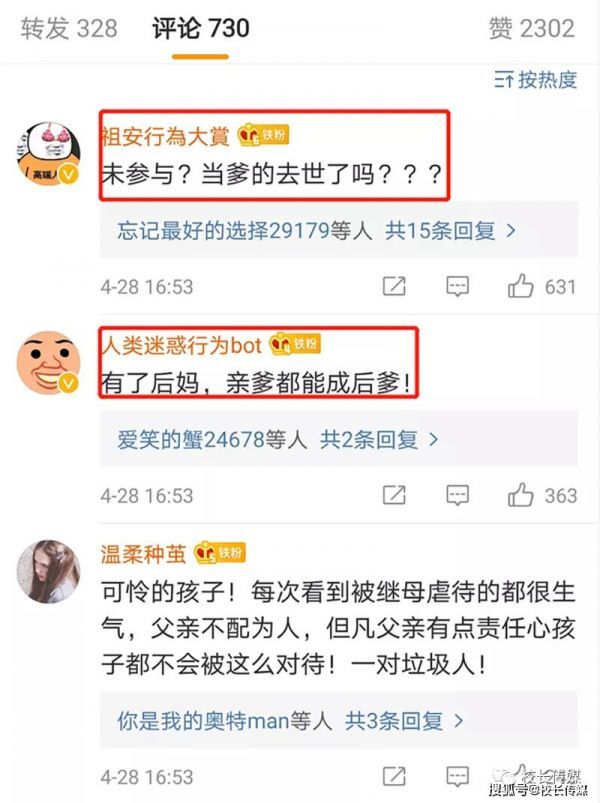This screenshot has height=803, width=600.
Task: Expand 共2条回复 replies
Action: point(378,438)
